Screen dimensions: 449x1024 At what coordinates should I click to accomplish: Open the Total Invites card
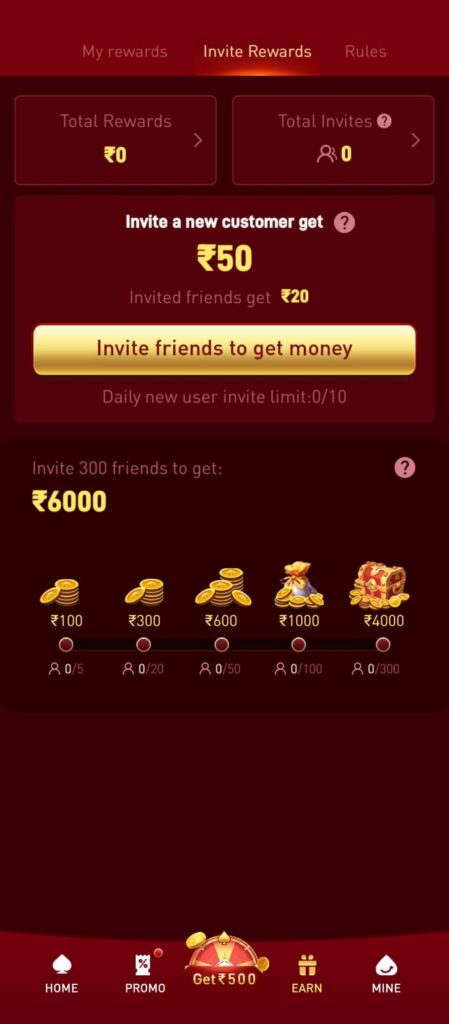pos(333,140)
